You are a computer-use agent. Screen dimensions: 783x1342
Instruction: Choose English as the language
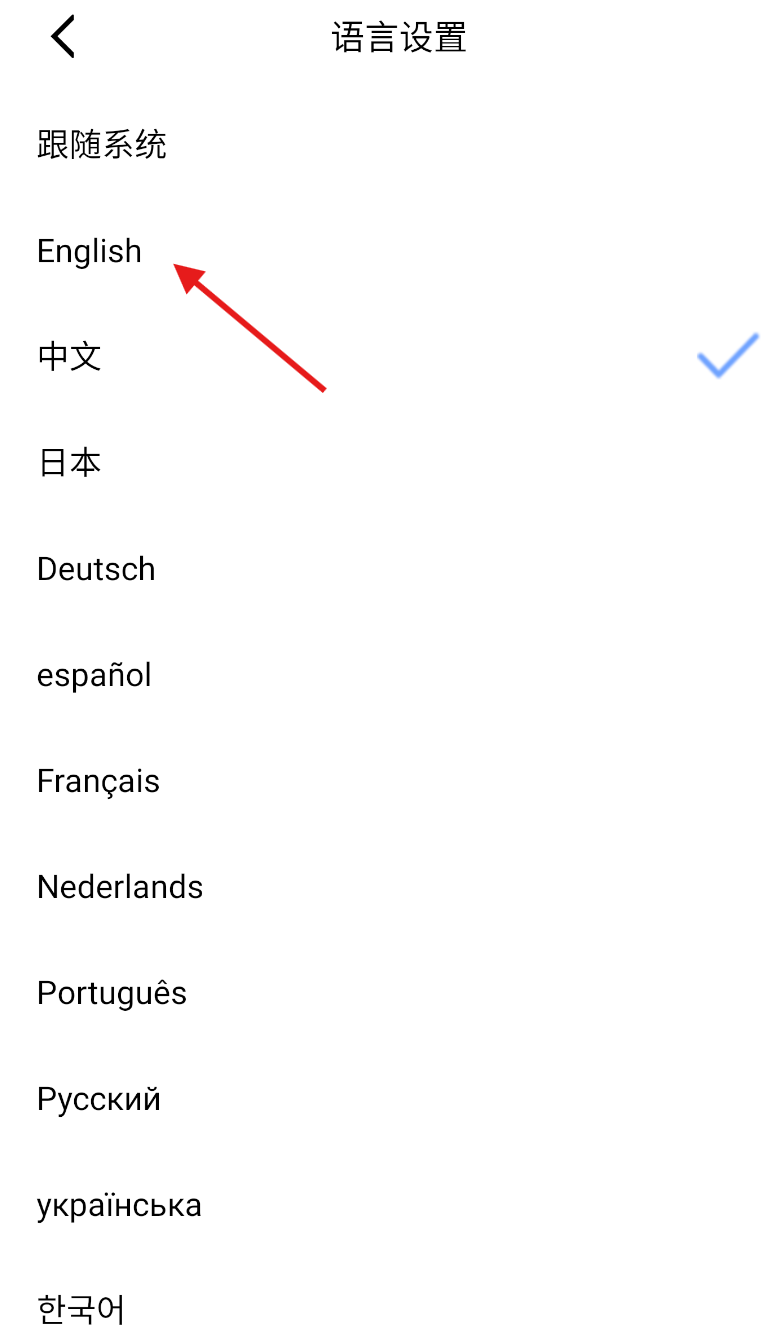click(391, 251)
